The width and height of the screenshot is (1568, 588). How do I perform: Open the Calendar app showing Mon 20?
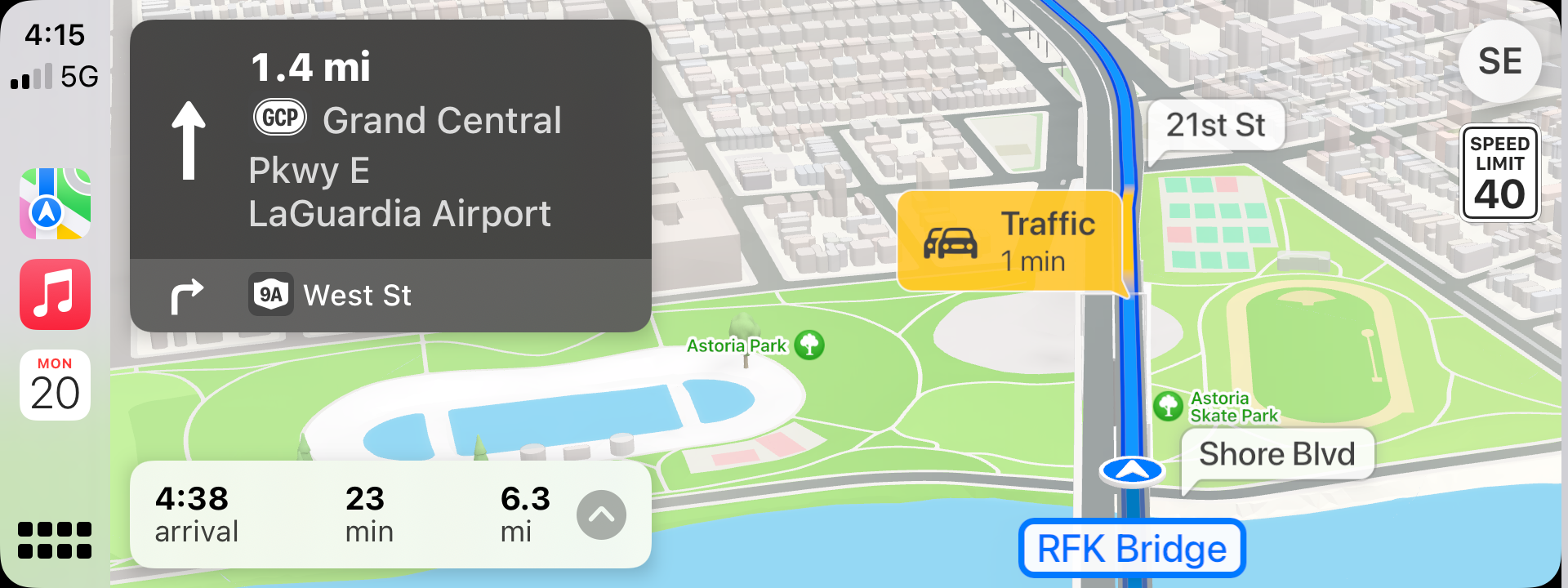tap(55, 385)
